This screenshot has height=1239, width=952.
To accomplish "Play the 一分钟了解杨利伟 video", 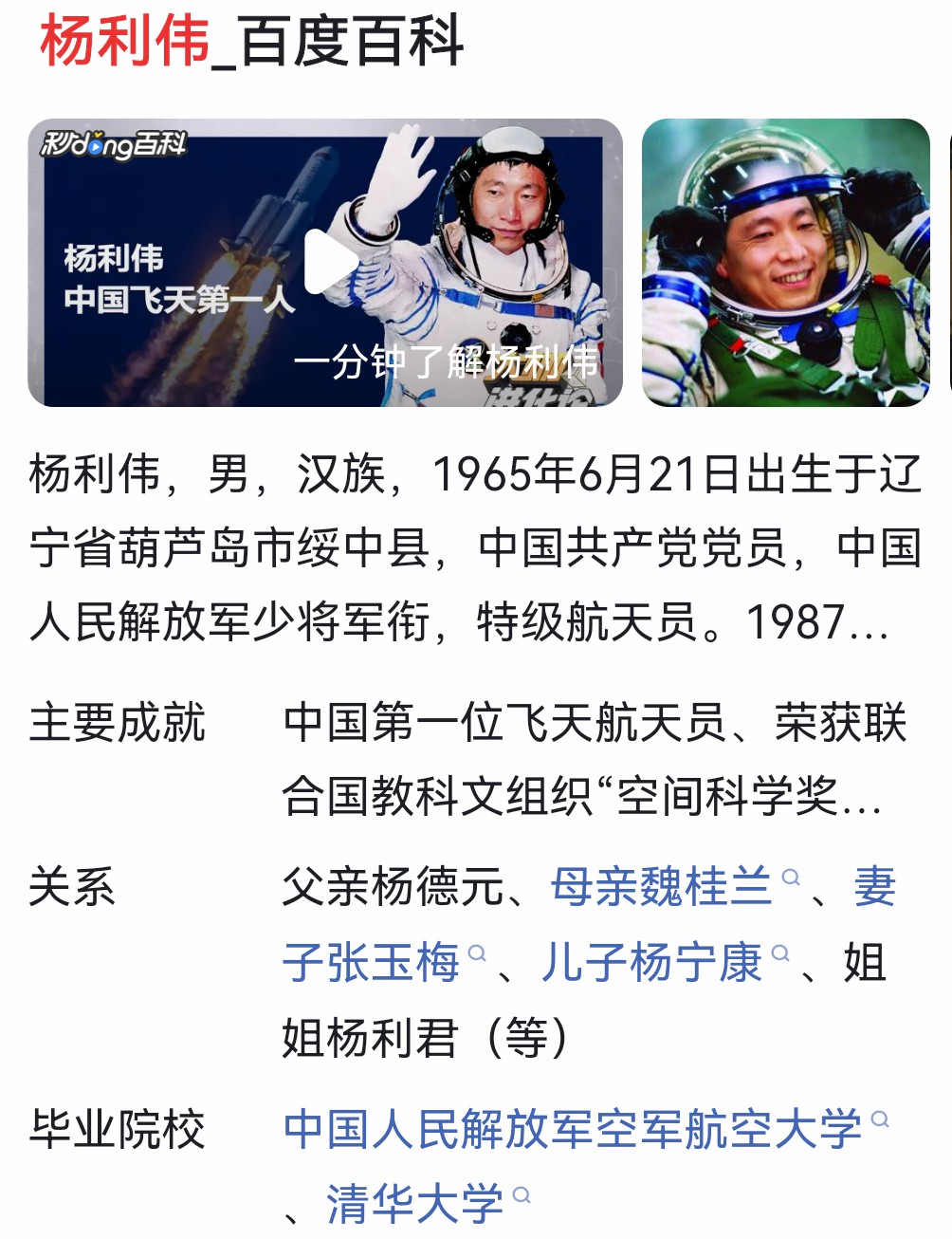I will click(x=327, y=262).
